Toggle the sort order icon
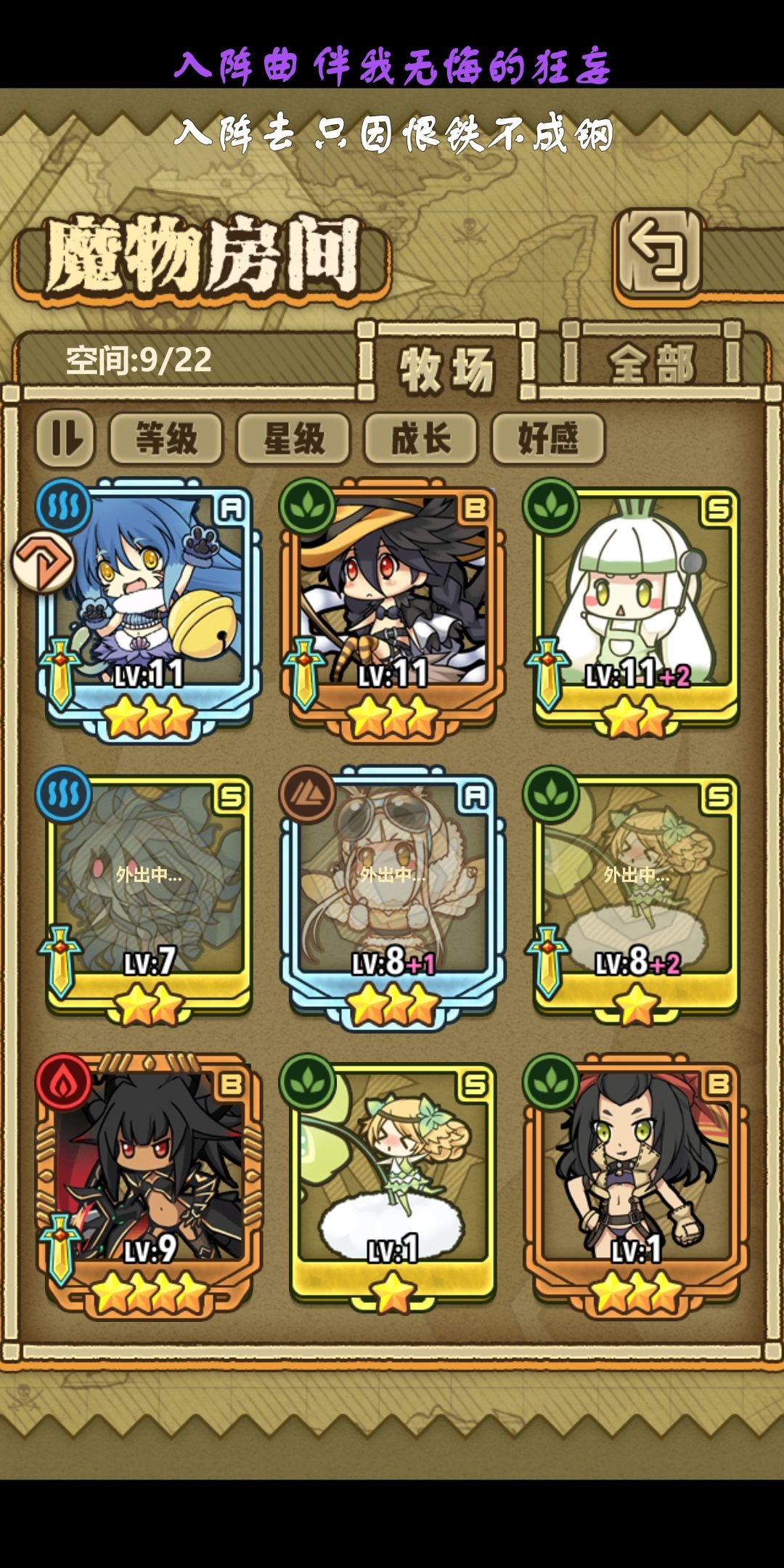Screen dimensions: 784x1568 (x=65, y=438)
